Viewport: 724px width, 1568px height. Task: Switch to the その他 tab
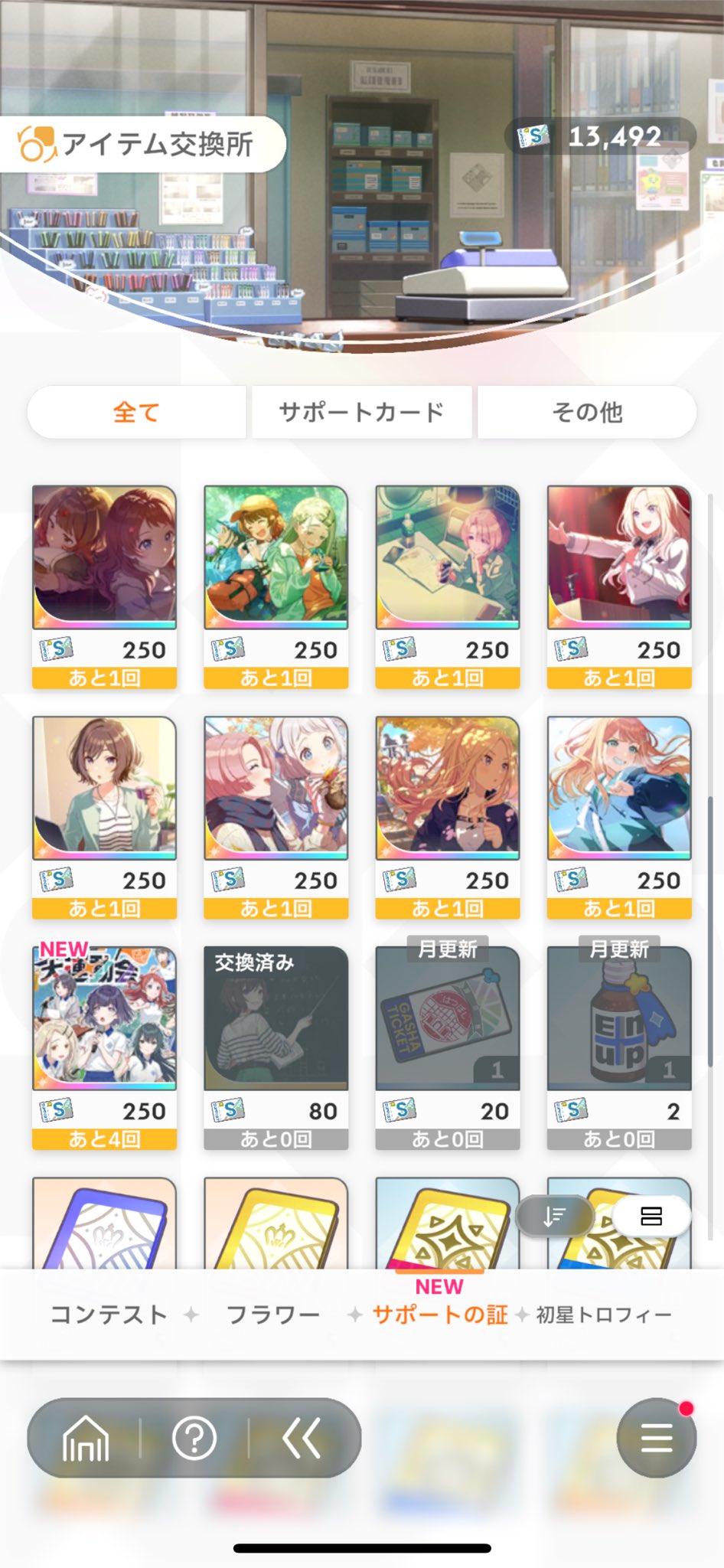click(x=587, y=412)
